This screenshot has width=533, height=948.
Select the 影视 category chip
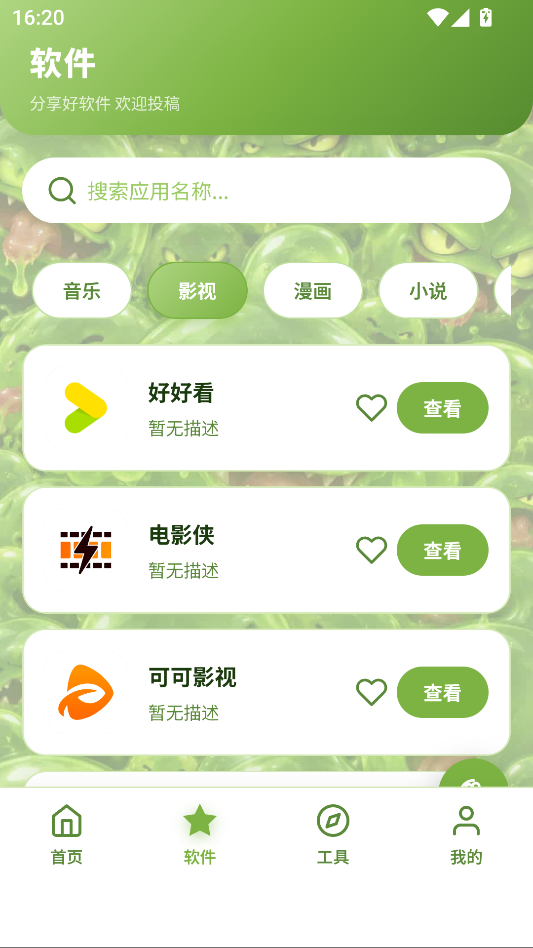197,291
